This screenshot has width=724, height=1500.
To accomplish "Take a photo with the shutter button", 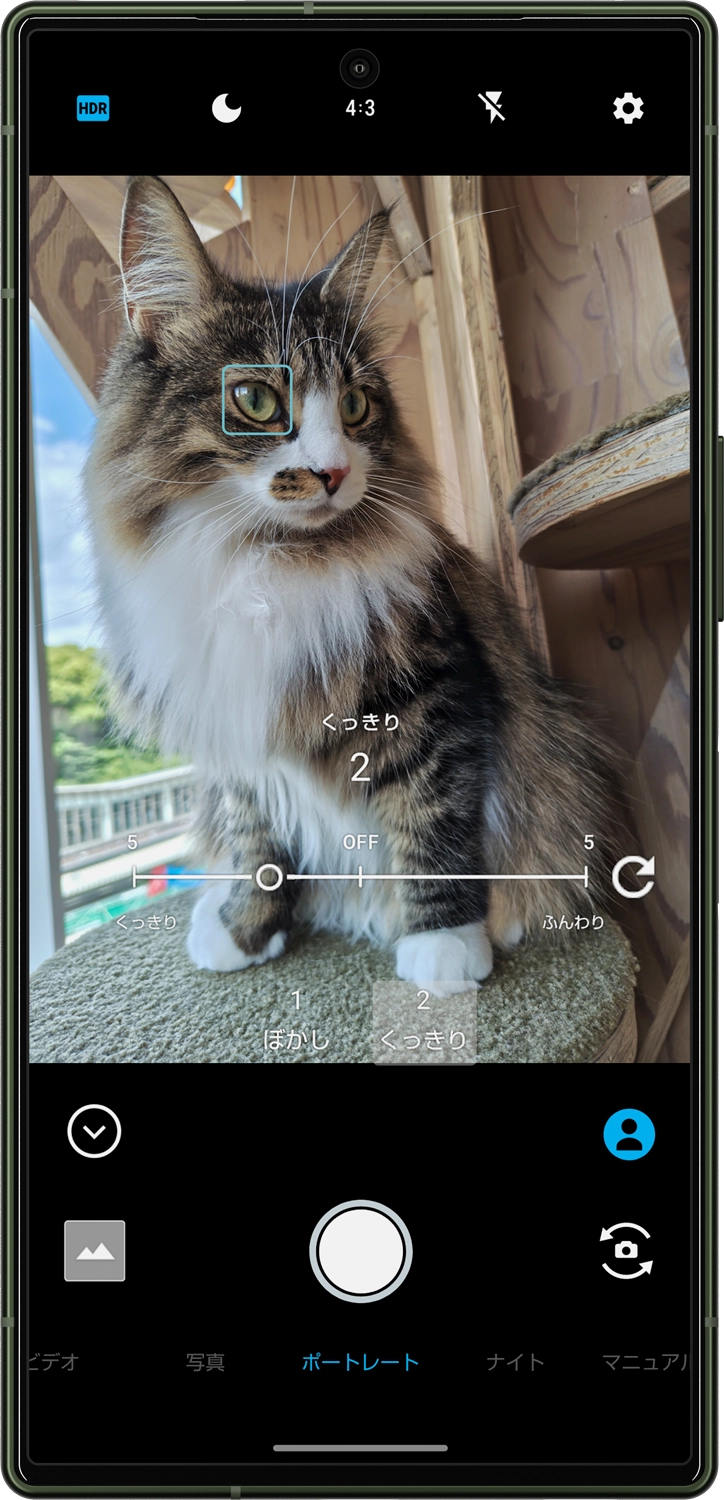I will [361, 1251].
